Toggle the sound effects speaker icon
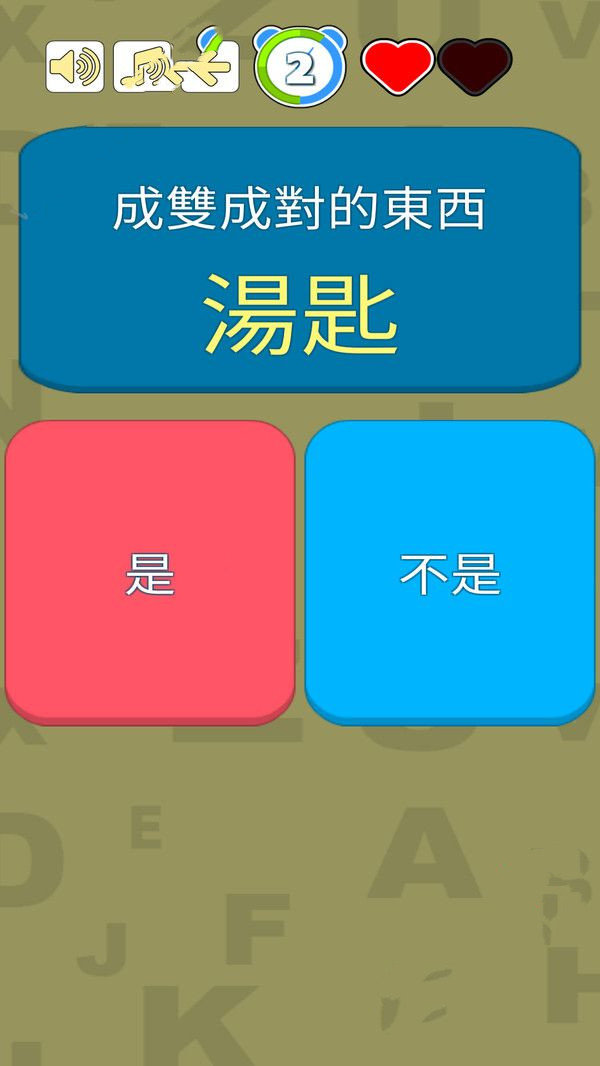The image size is (600, 1066). pyautogui.click(x=75, y=68)
